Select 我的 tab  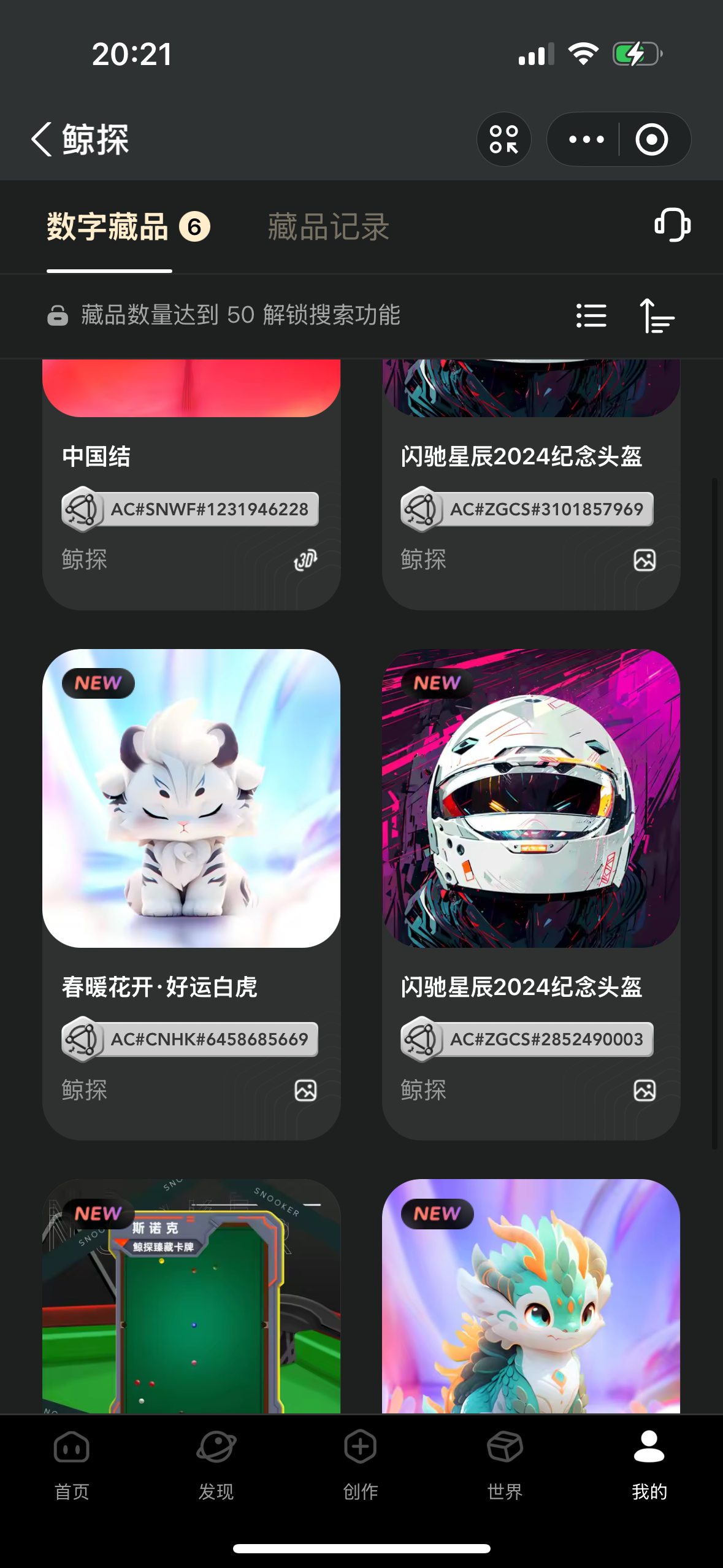tap(649, 1465)
